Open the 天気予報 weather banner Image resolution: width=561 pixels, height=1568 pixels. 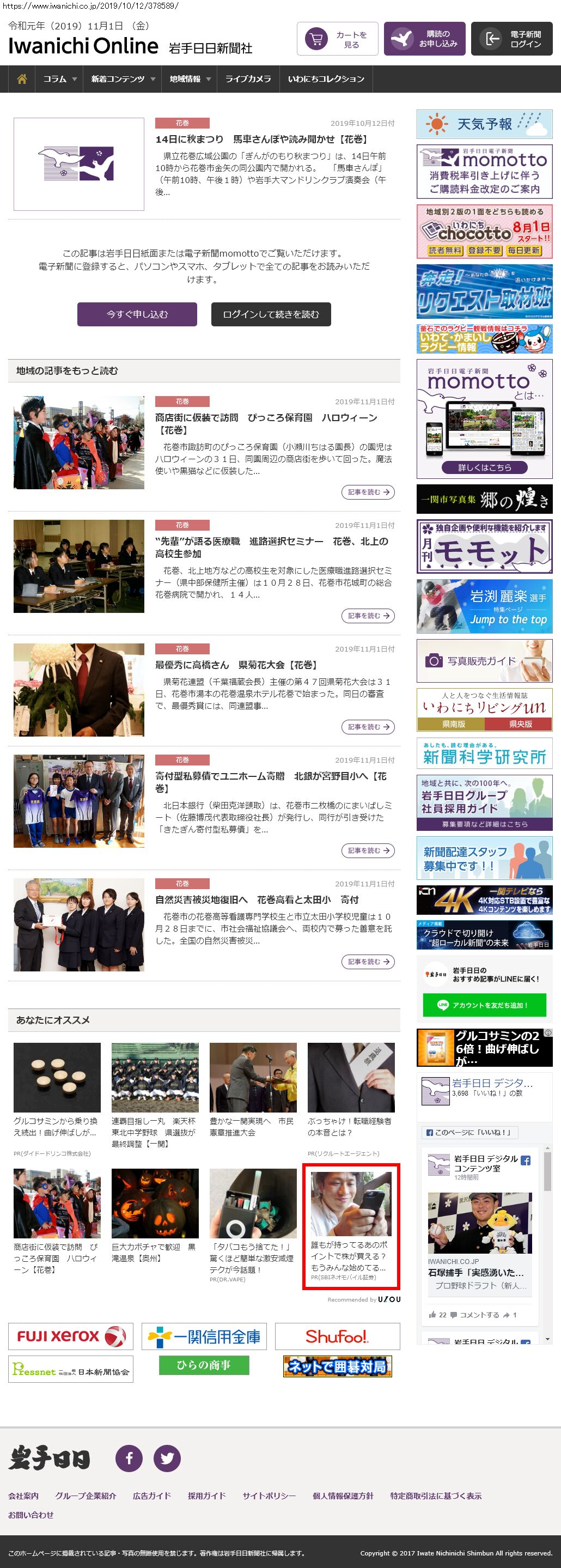click(x=484, y=124)
